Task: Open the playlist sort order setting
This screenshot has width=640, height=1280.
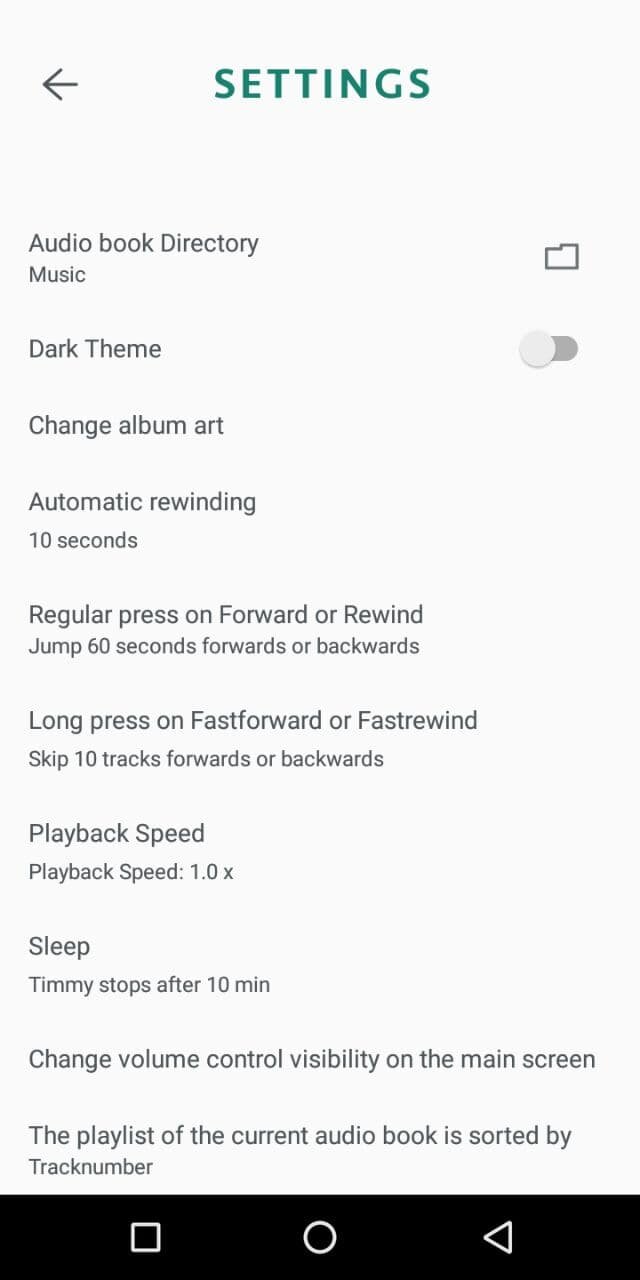Action: pyautogui.click(x=320, y=1148)
